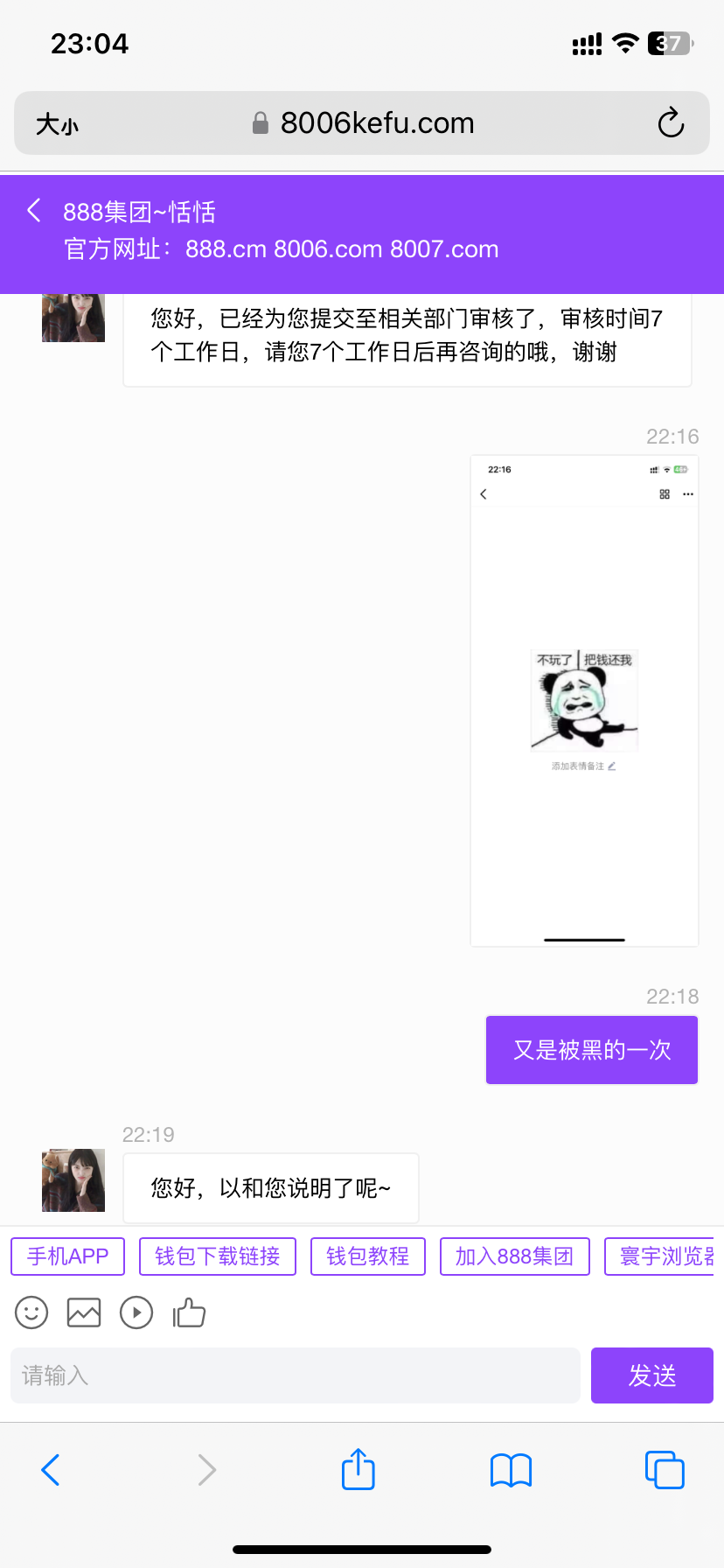This screenshot has width=724, height=1568.
Task: Share this page from Safari toolbar
Action: (x=359, y=1470)
